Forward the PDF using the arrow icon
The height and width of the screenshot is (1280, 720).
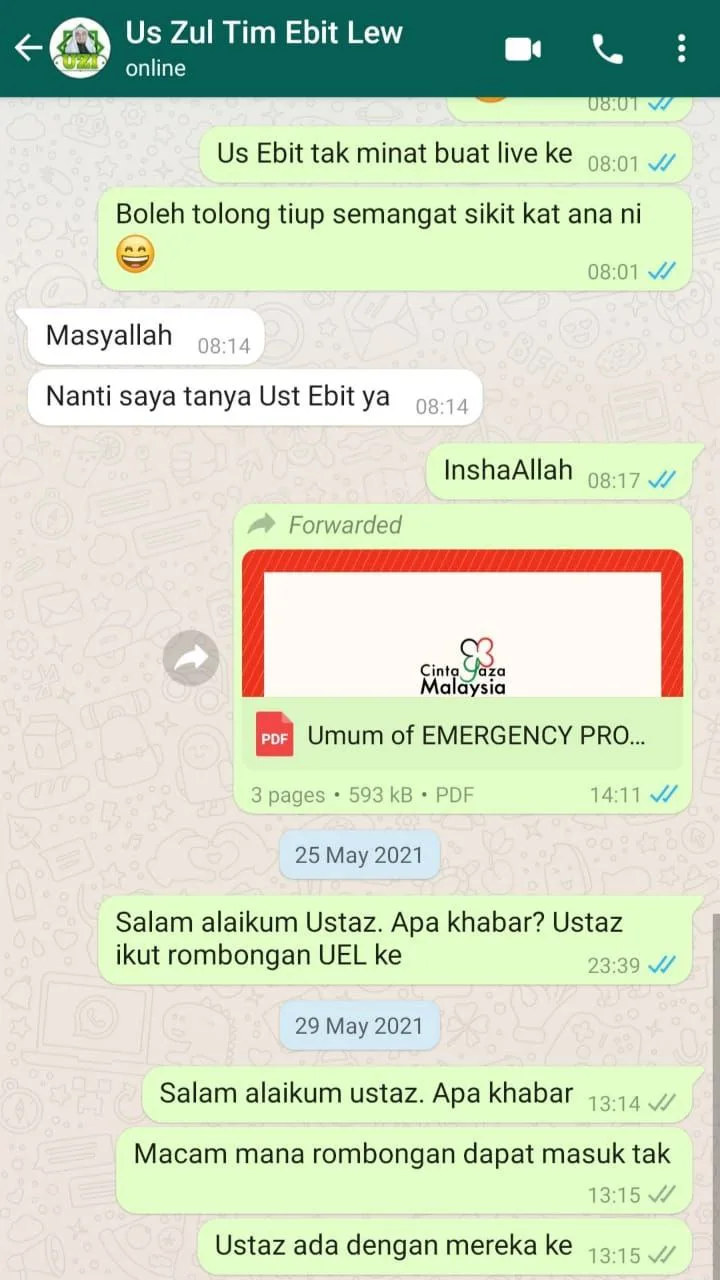(191, 658)
